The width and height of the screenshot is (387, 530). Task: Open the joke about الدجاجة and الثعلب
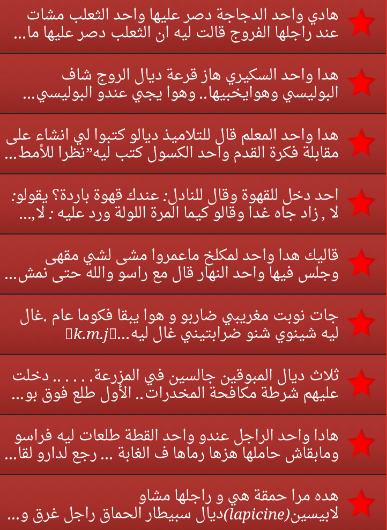(193, 26)
